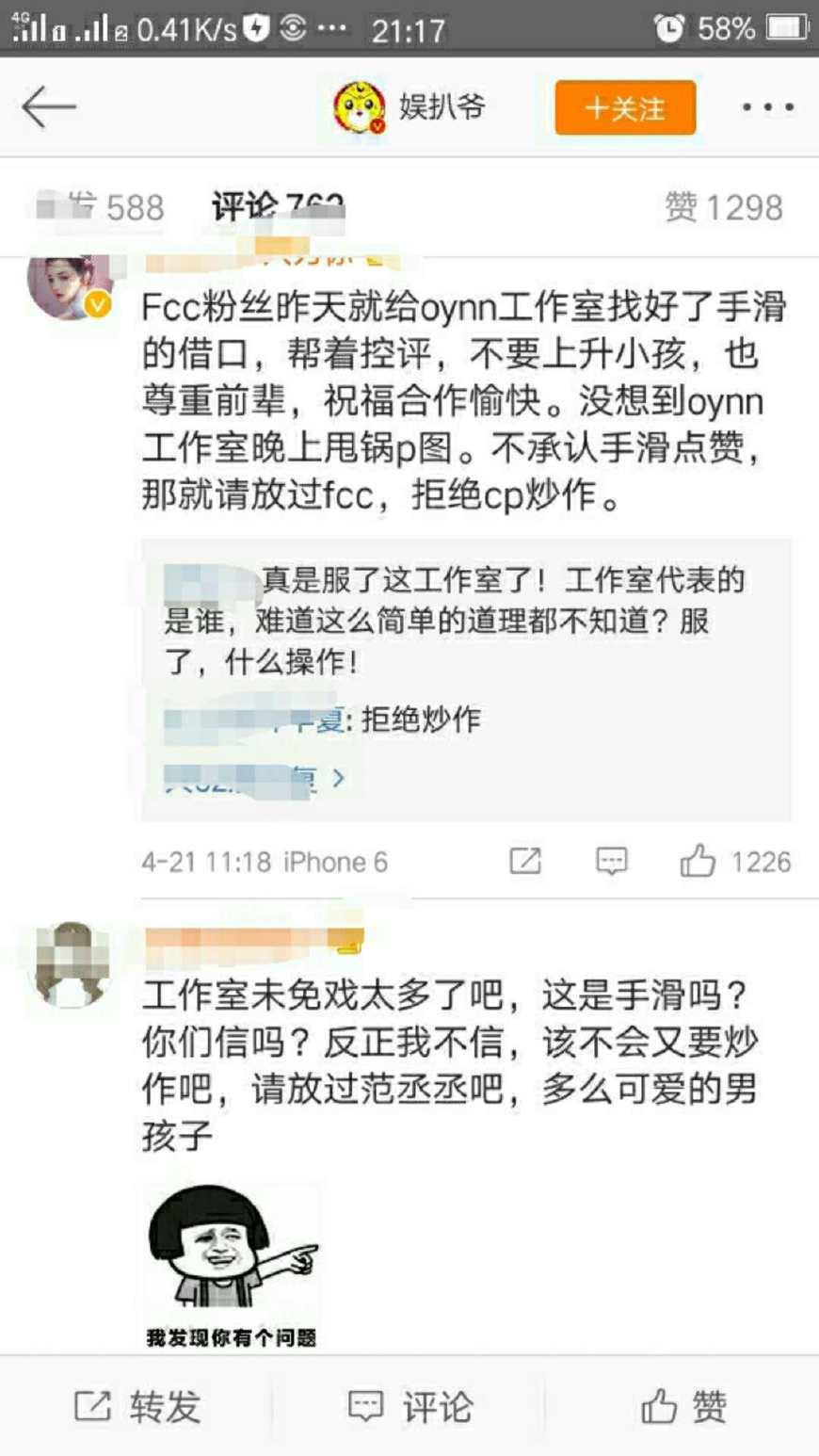Go back using the top-left arrow
This screenshot has height=1456, width=819.
(48, 107)
